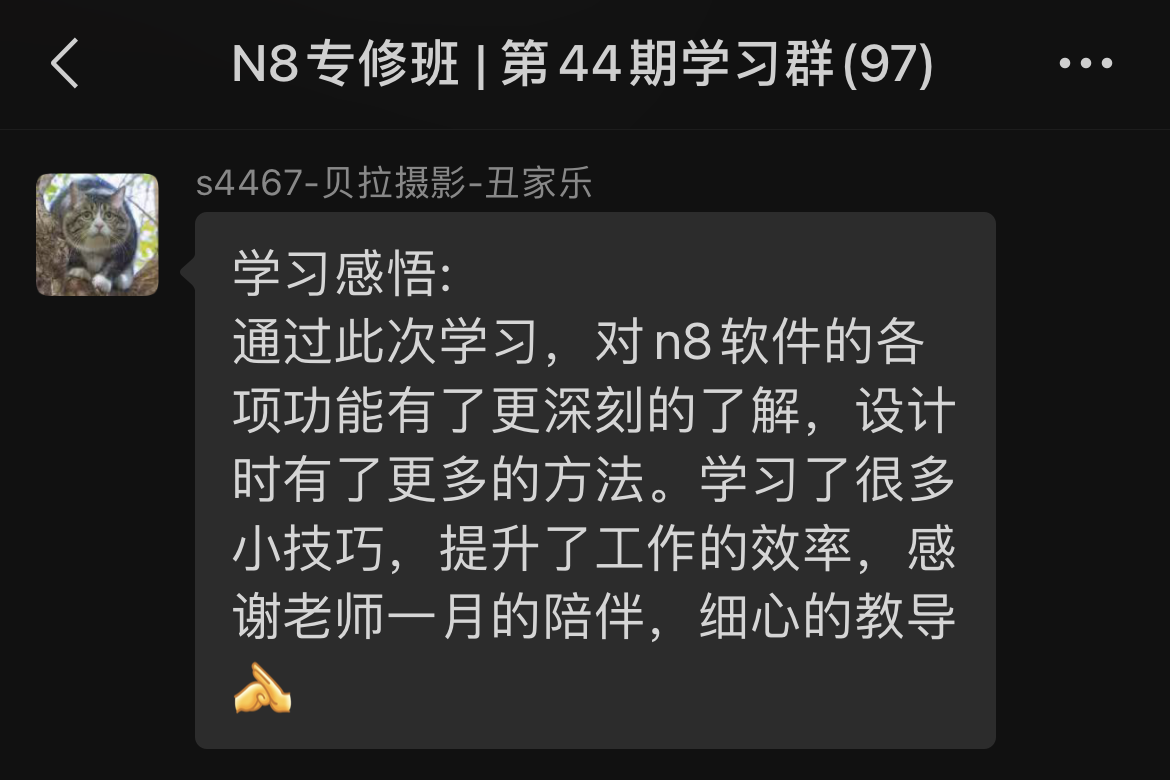Open the cat avatar sender's profile
This screenshot has width=1170, height=780.
click(x=97, y=235)
